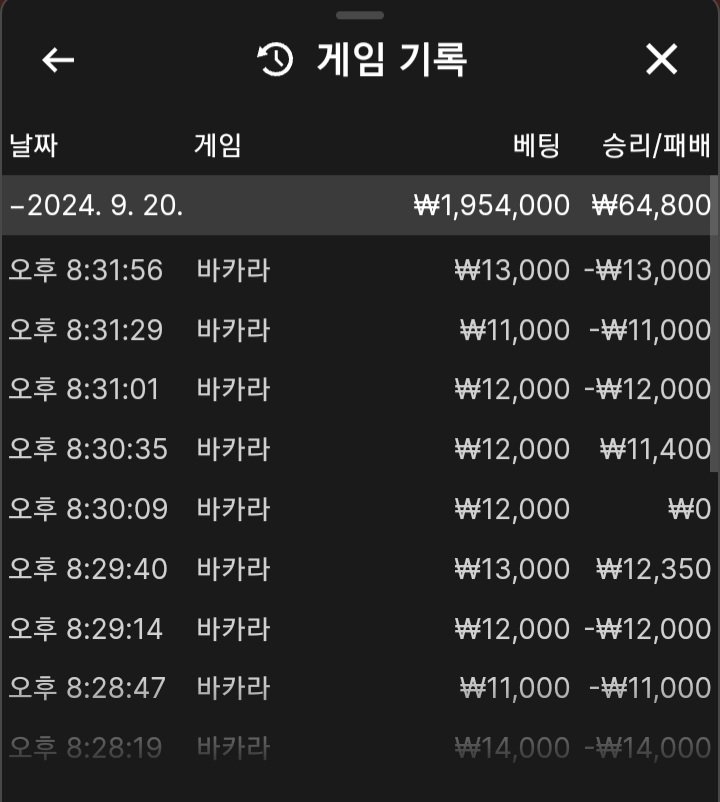720x802 pixels.
Task: Open the 8:30:35 baccarat record
Action: tap(359, 449)
